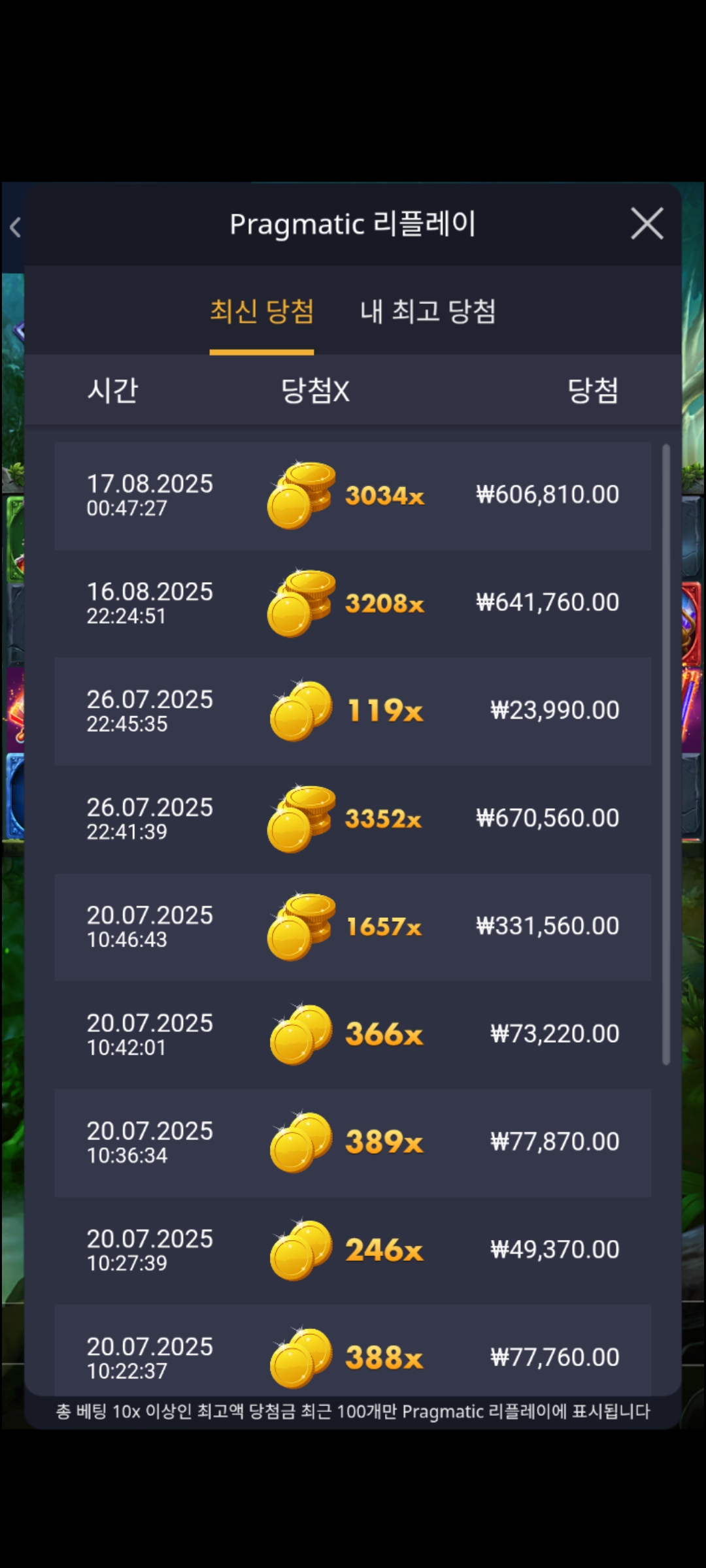Watch the 246x win replay

pyautogui.click(x=353, y=1250)
